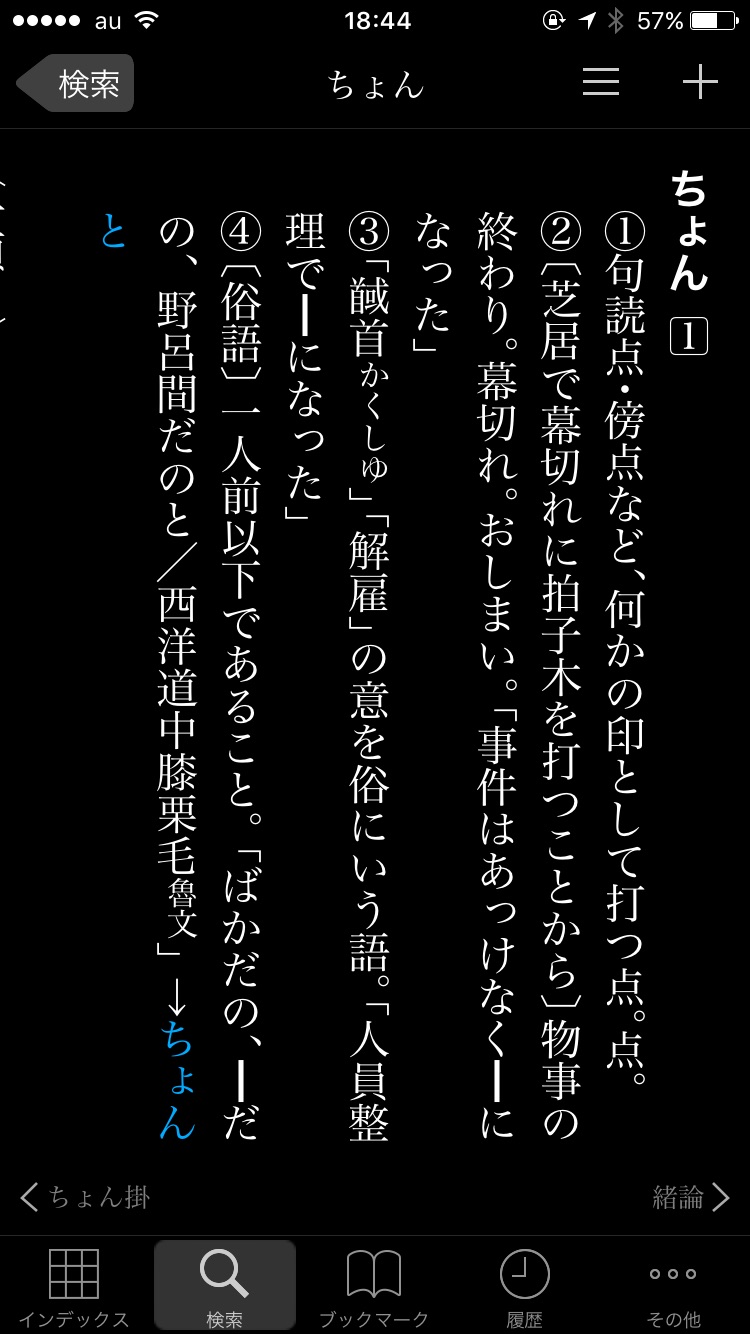The height and width of the screenshot is (1334, 750).
Task: Tap the plus icon to add entry
Action: point(700,82)
